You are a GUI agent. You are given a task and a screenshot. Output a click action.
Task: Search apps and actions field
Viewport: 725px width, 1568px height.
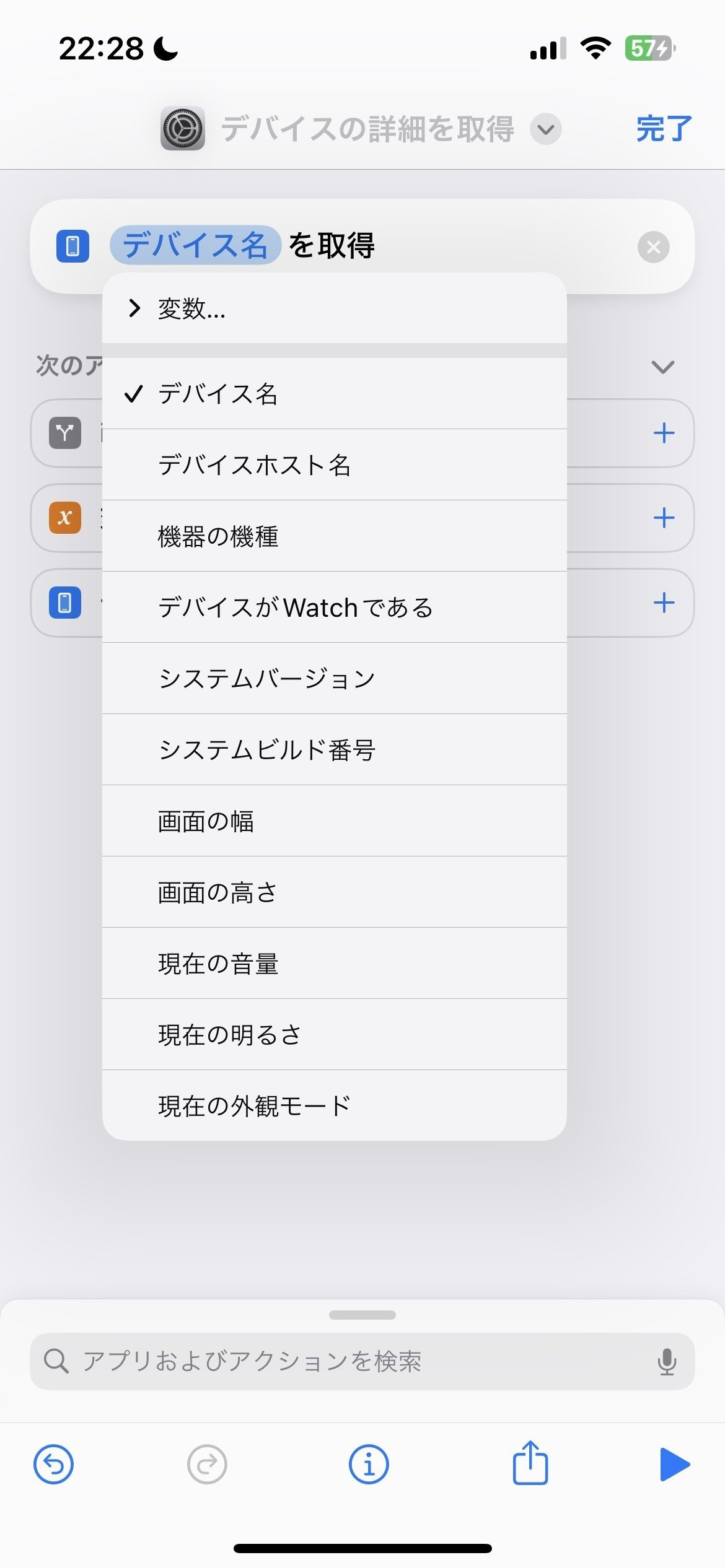pyautogui.click(x=362, y=1361)
